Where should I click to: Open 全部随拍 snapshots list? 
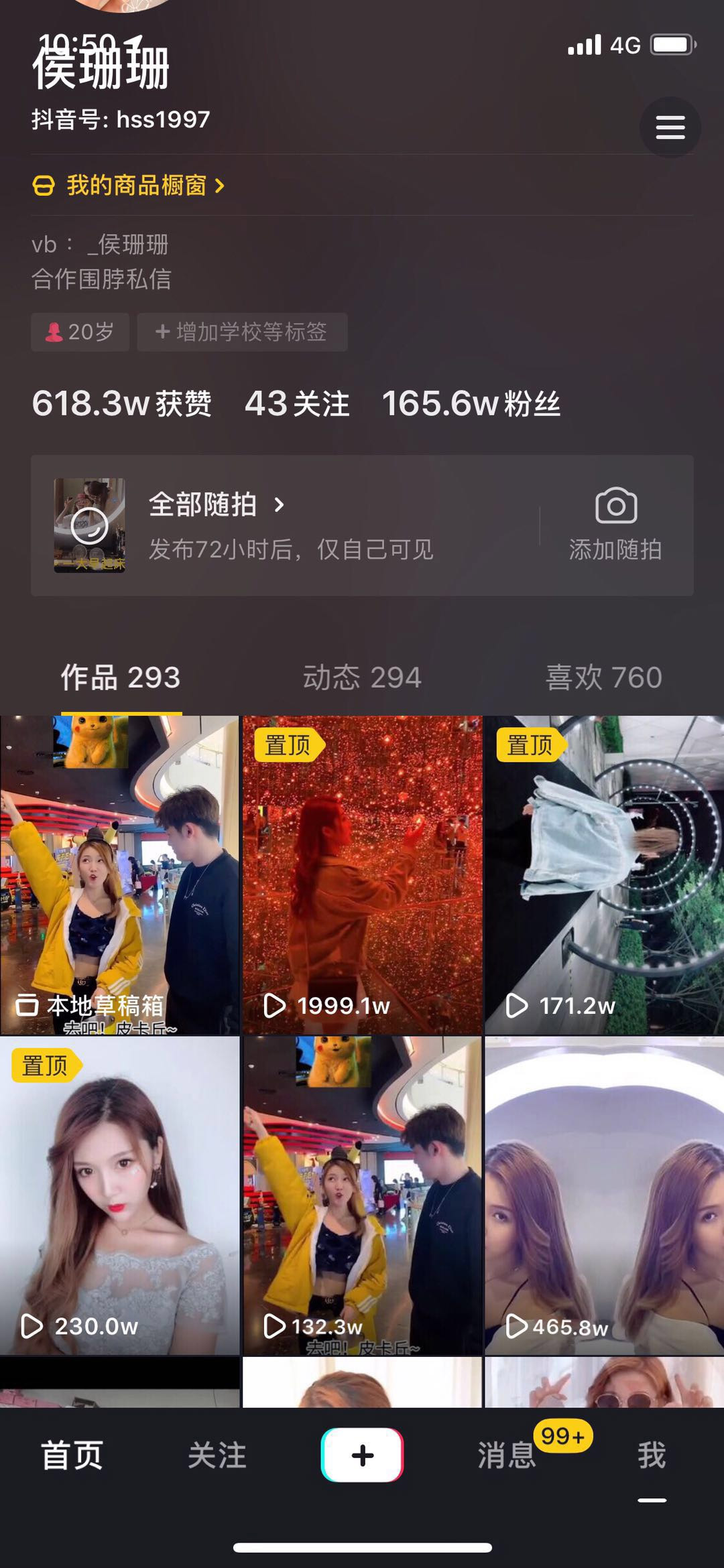point(216,505)
